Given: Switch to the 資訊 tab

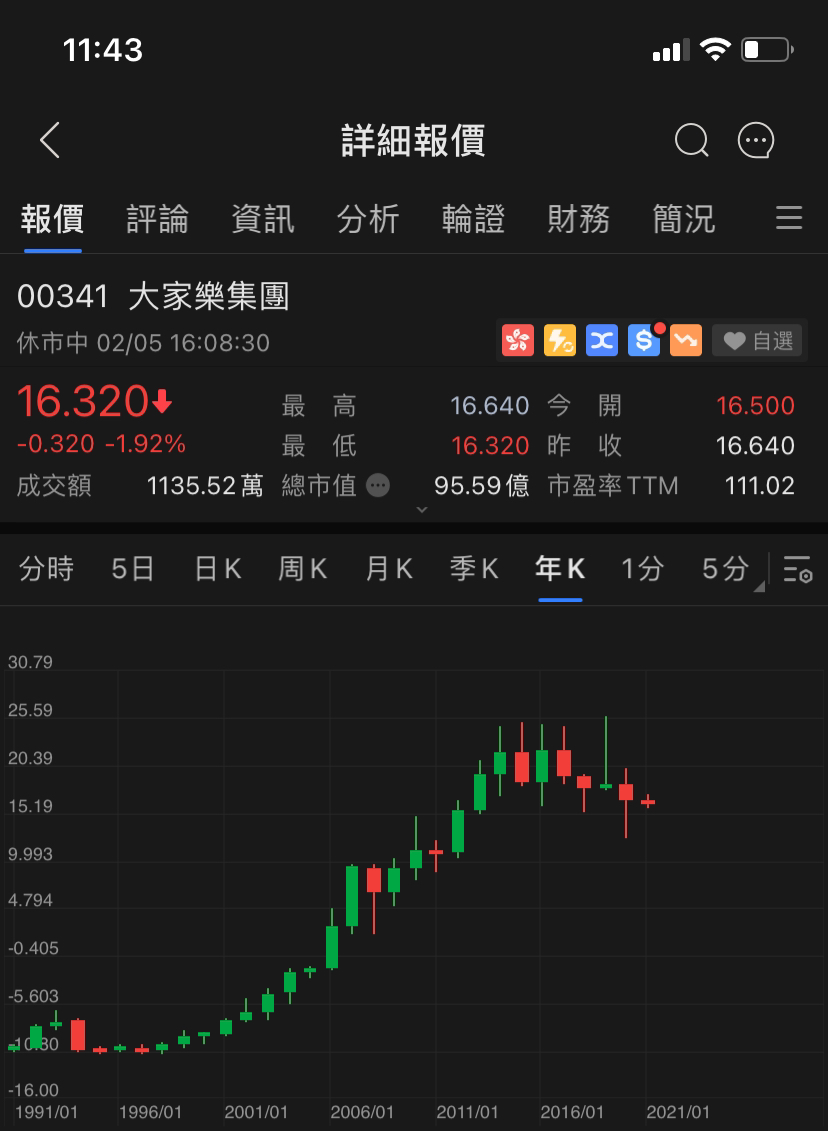Looking at the screenshot, I should (263, 219).
